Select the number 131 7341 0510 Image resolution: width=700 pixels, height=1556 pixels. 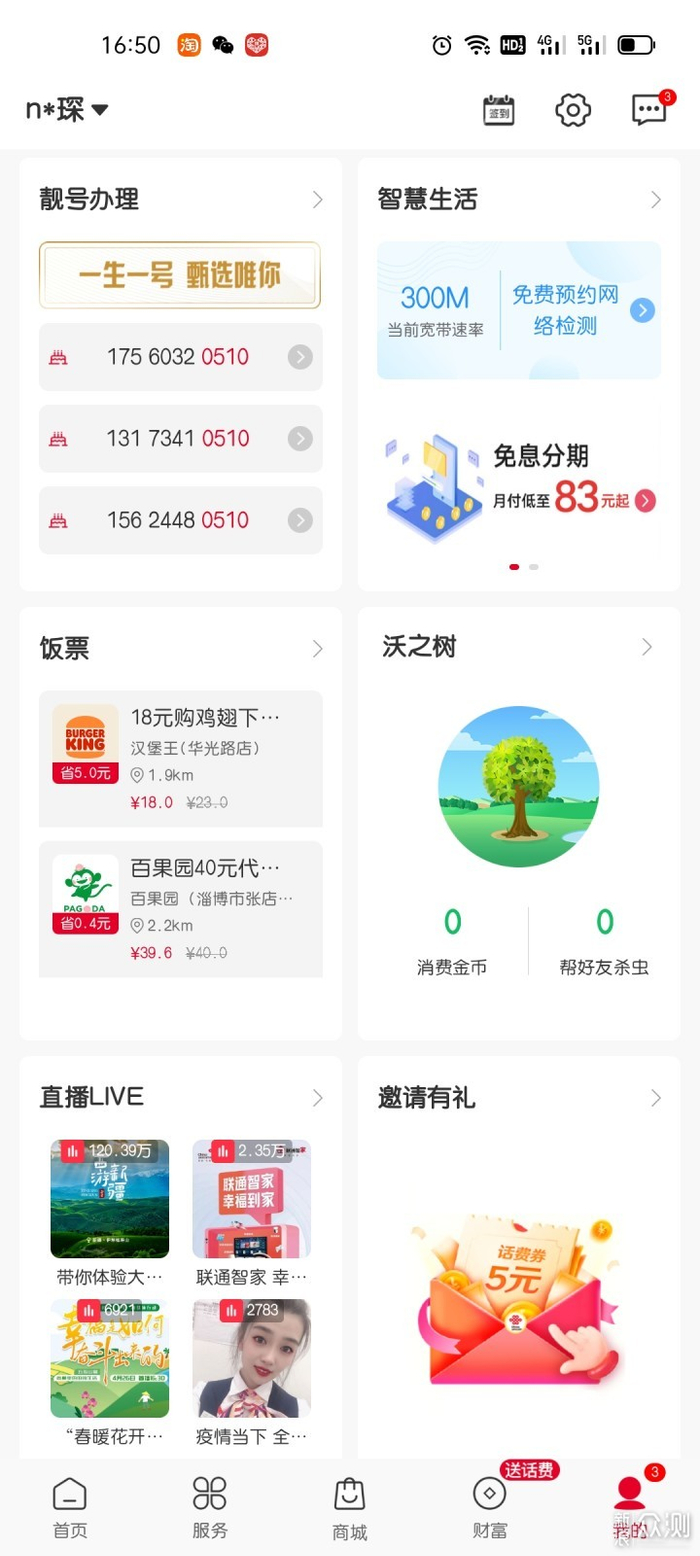(x=180, y=438)
